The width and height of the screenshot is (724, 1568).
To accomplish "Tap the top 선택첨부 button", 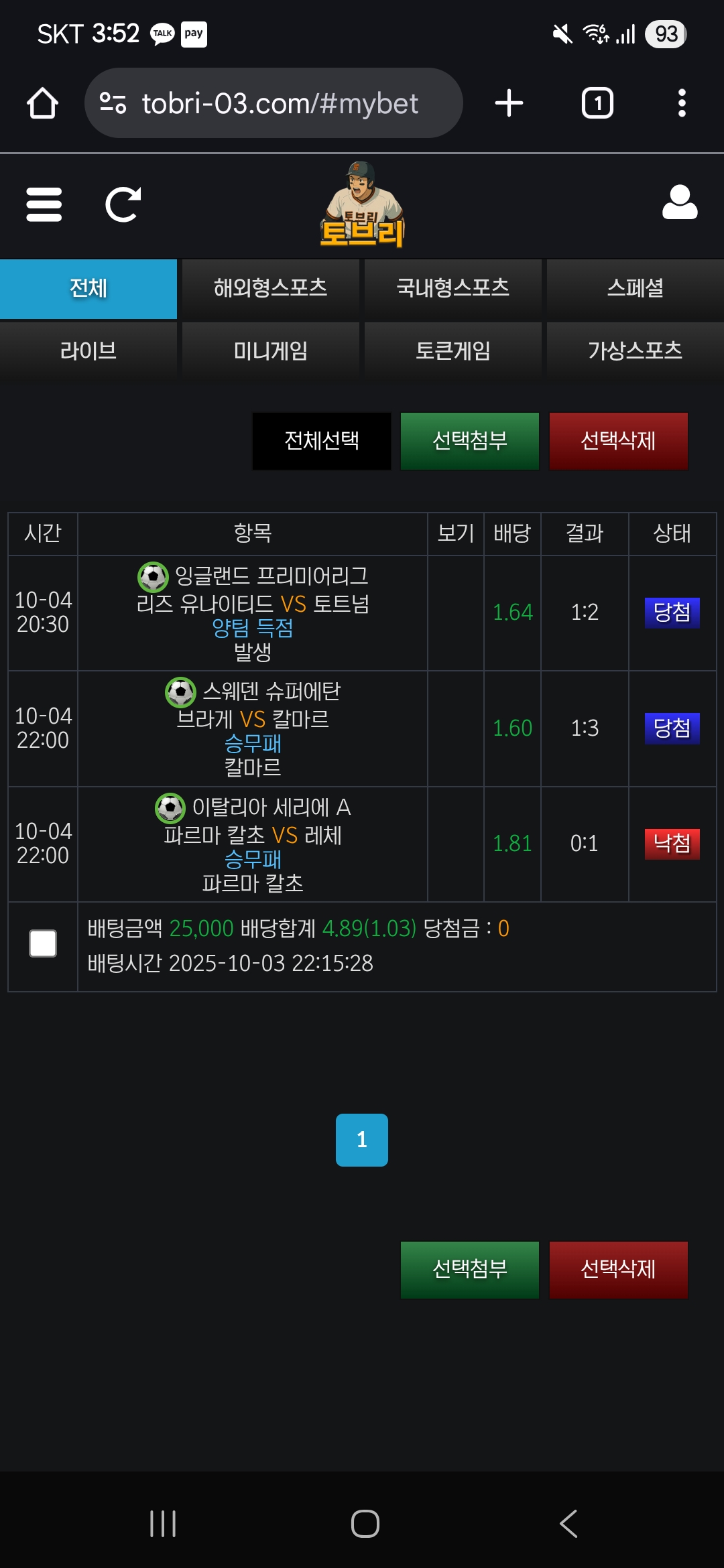I will (470, 441).
